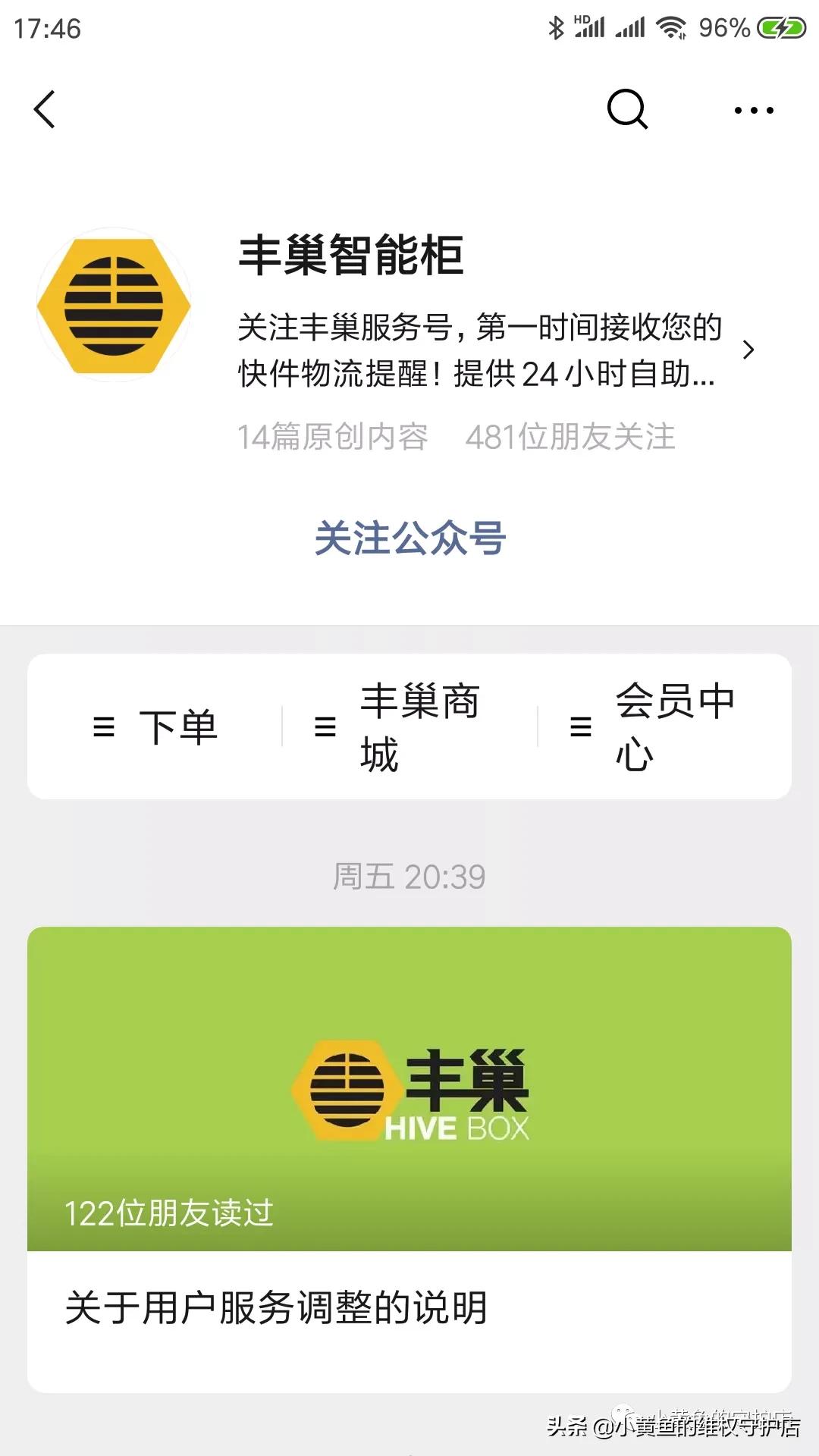819x1456 pixels.
Task: Expand account details via the right chevron
Action: [749, 350]
